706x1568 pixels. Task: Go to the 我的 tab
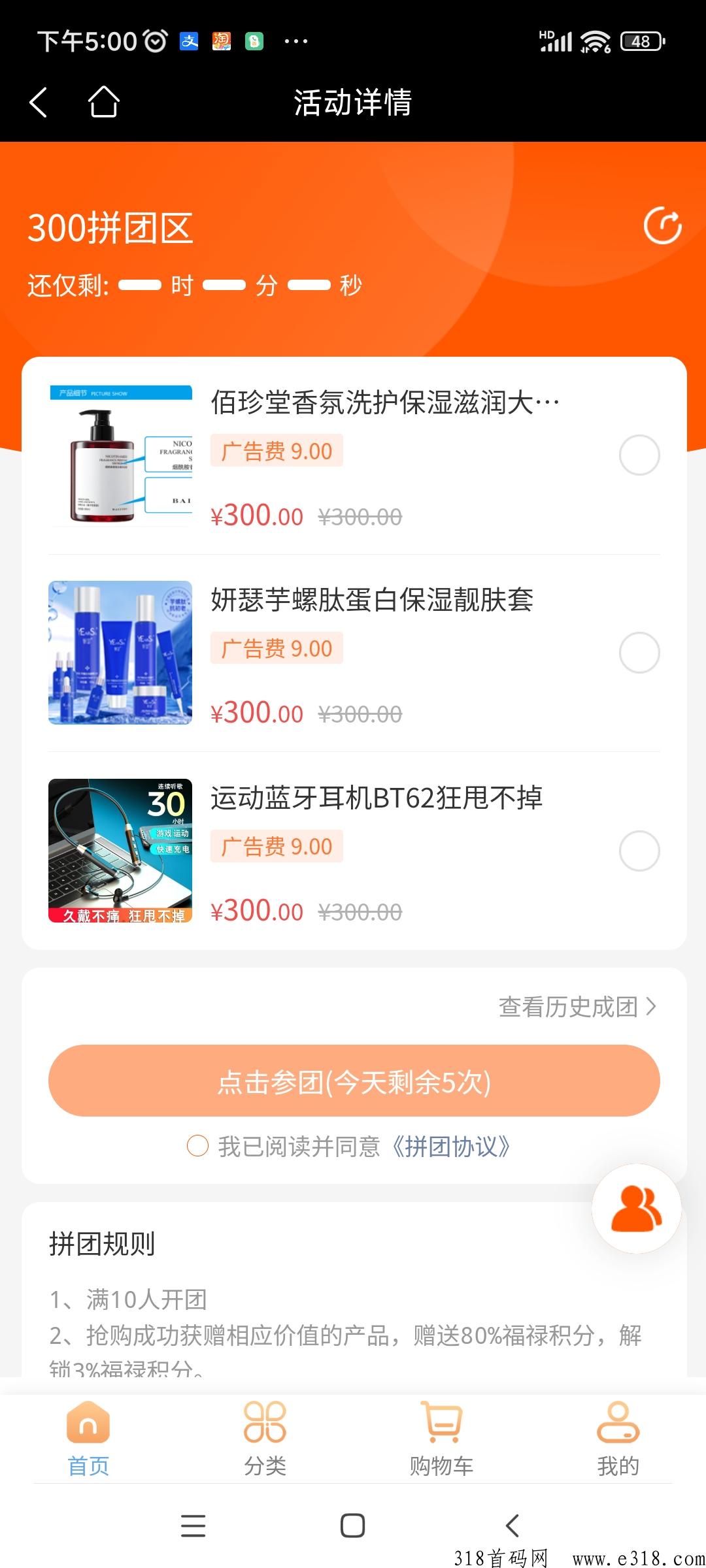pos(618,1438)
